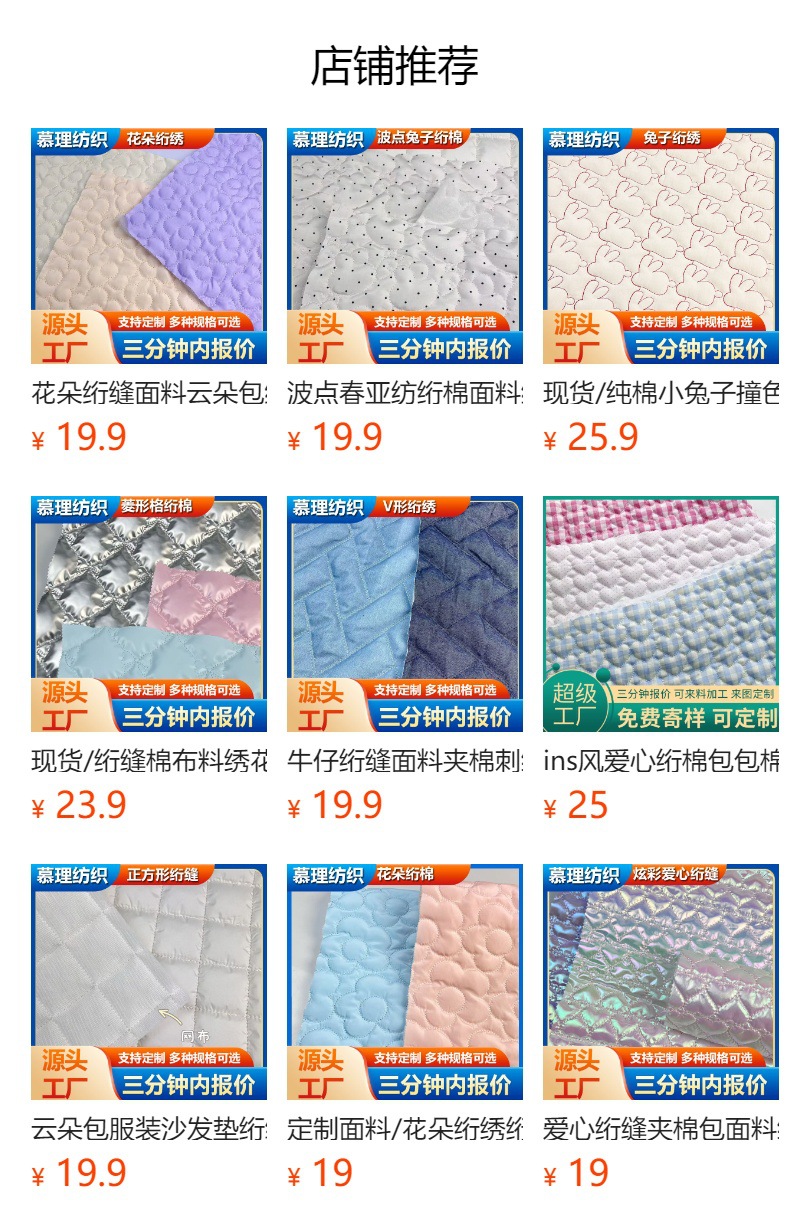Open the 爱心绗缝夹棉包面料 product card
Viewport: 790px width, 1232px height.
660,982
